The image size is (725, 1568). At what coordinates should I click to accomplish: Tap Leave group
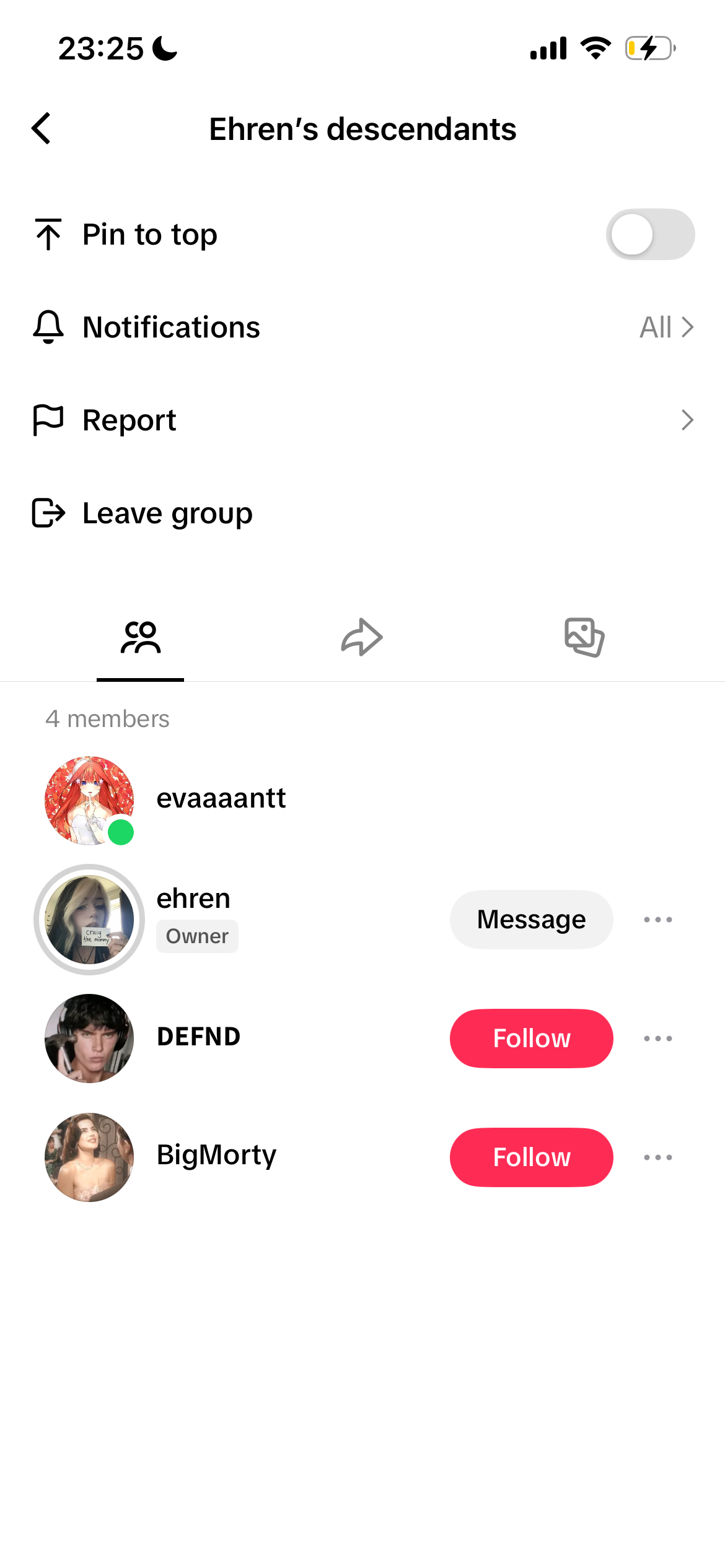[362, 513]
